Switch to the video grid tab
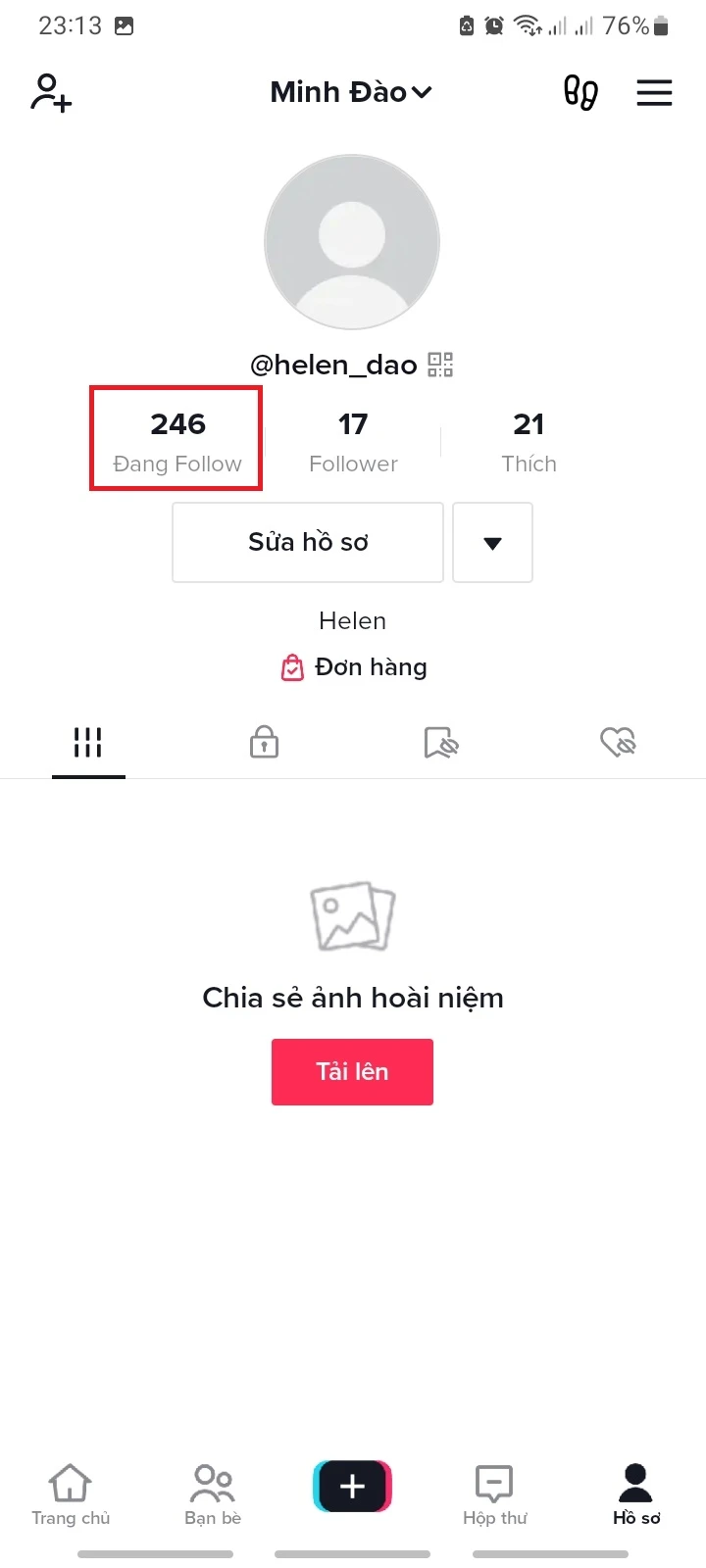 click(88, 743)
